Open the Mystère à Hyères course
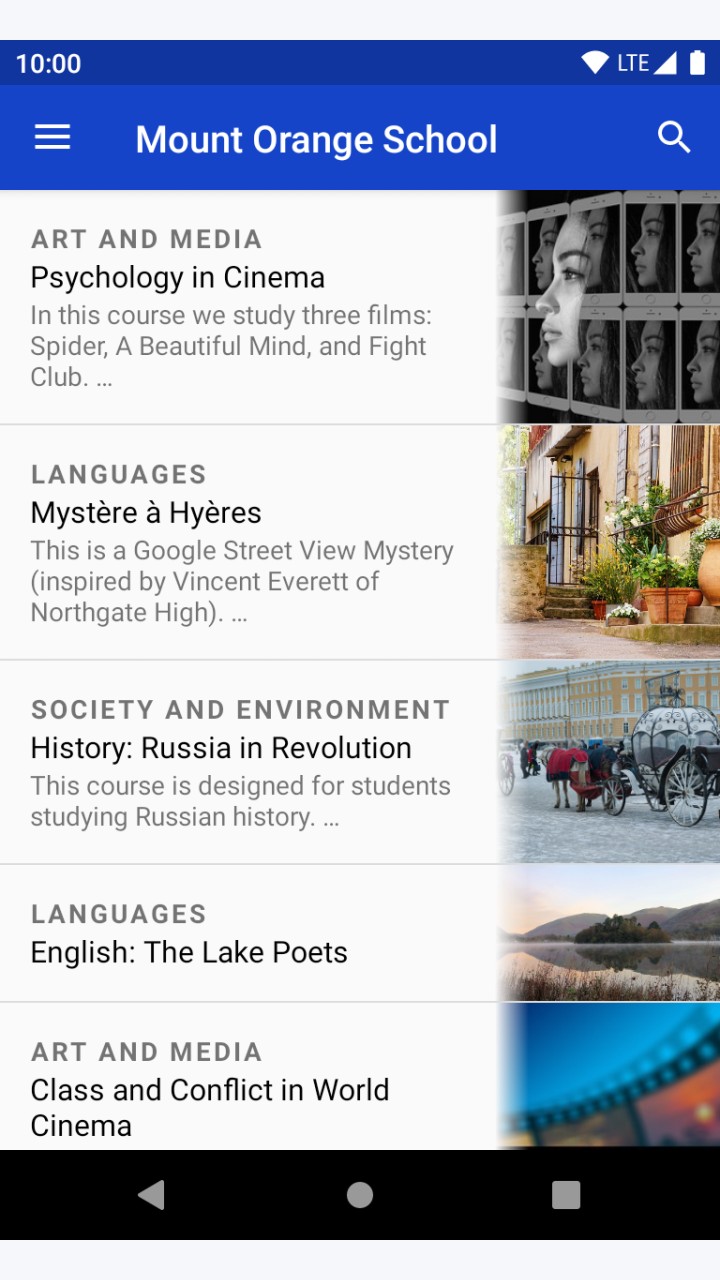 click(x=360, y=543)
